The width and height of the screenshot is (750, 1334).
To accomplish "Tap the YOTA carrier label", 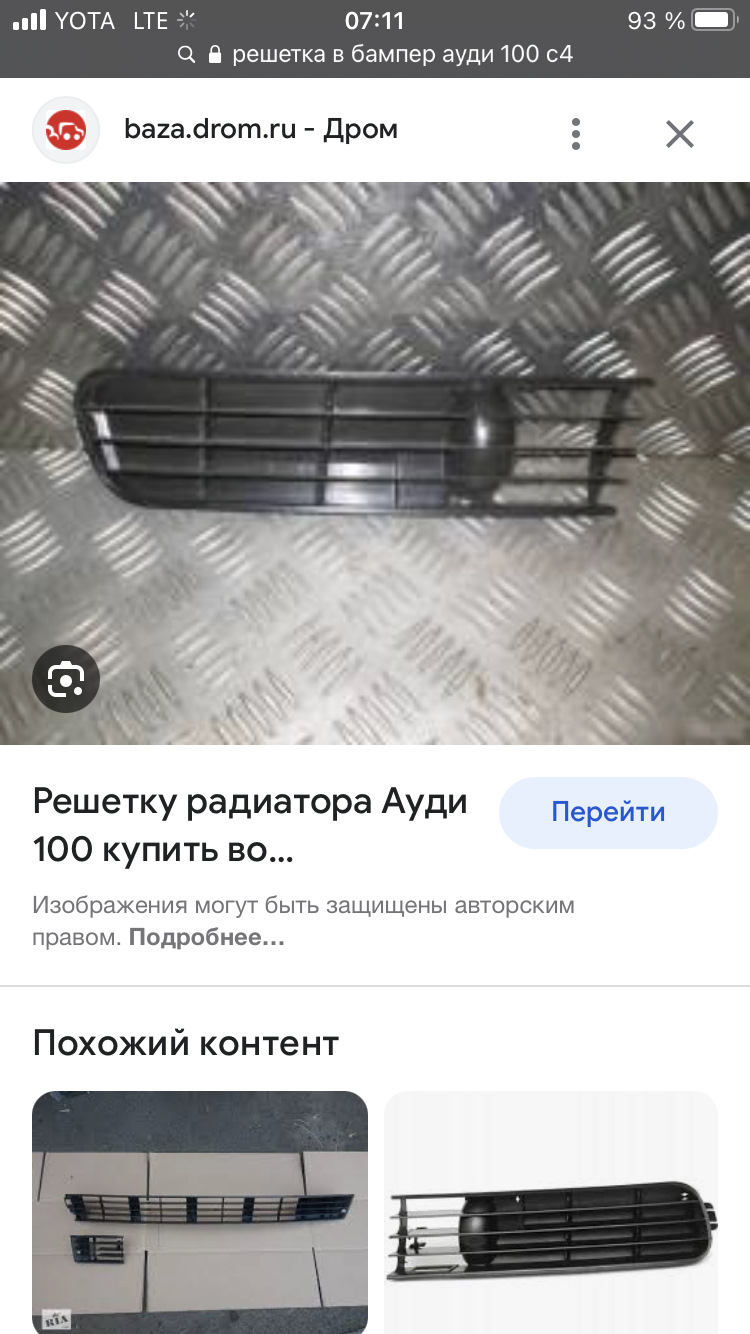I will [x=85, y=18].
